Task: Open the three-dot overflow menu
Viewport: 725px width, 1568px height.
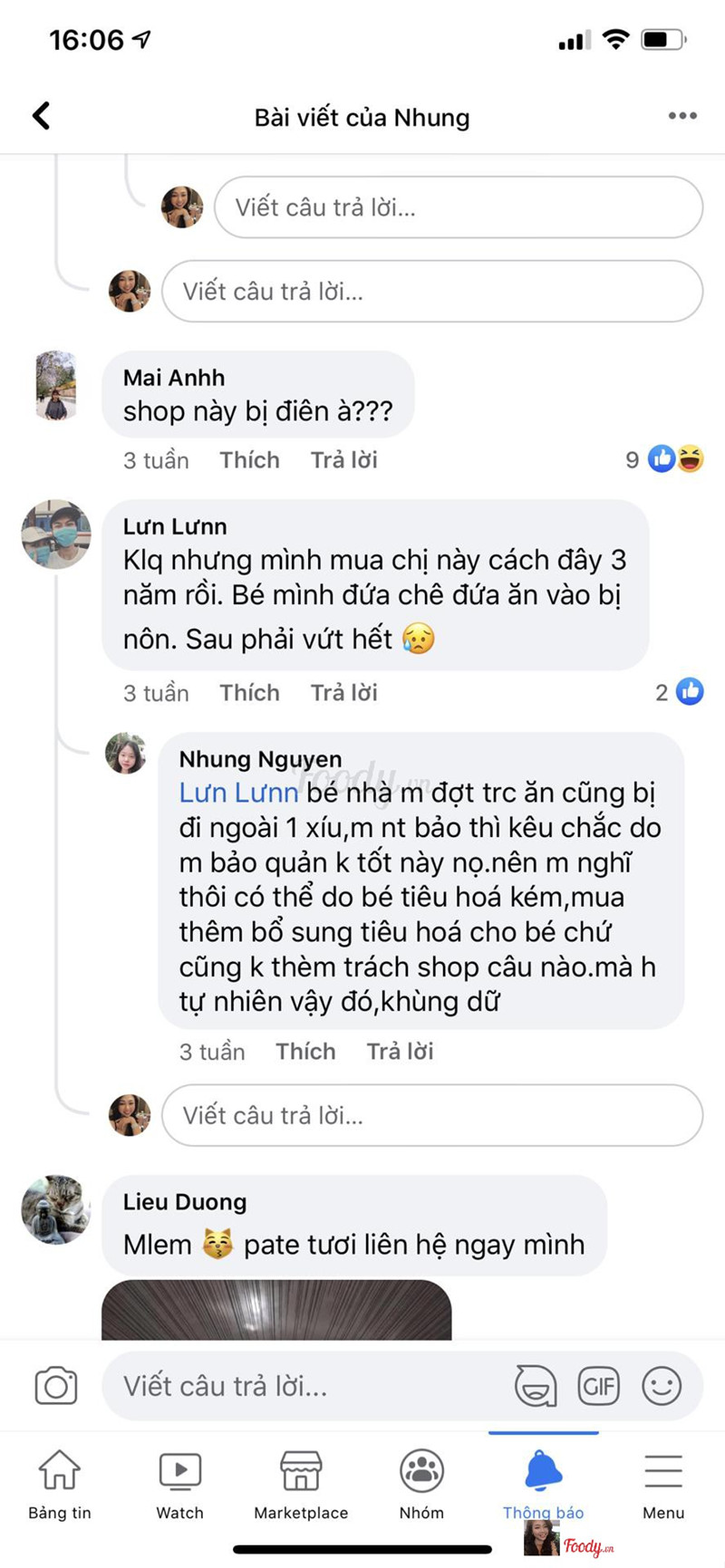Action: (x=681, y=116)
